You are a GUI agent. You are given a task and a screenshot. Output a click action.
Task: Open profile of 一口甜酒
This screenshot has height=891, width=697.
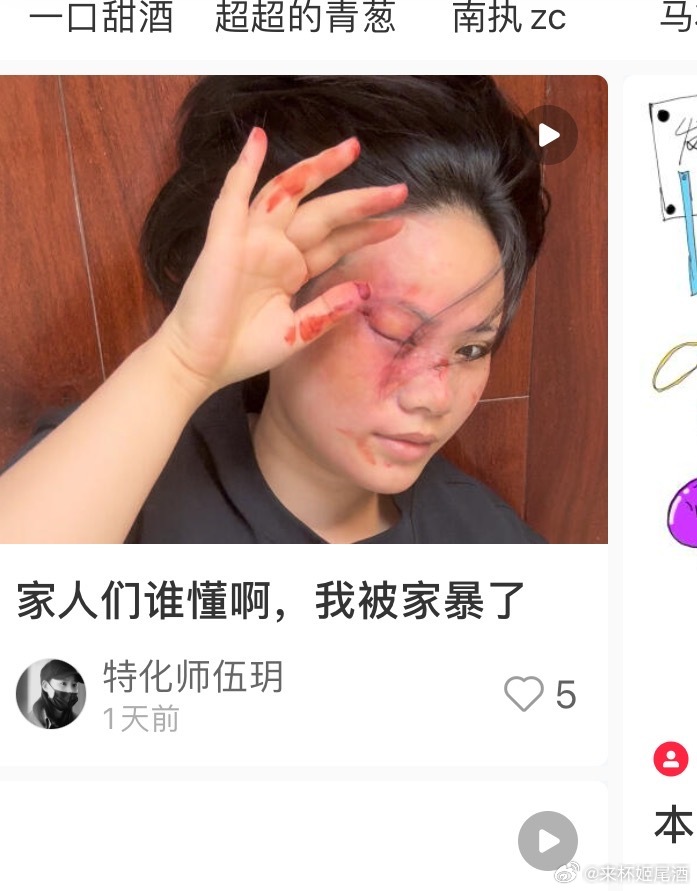pyautogui.click(x=101, y=16)
